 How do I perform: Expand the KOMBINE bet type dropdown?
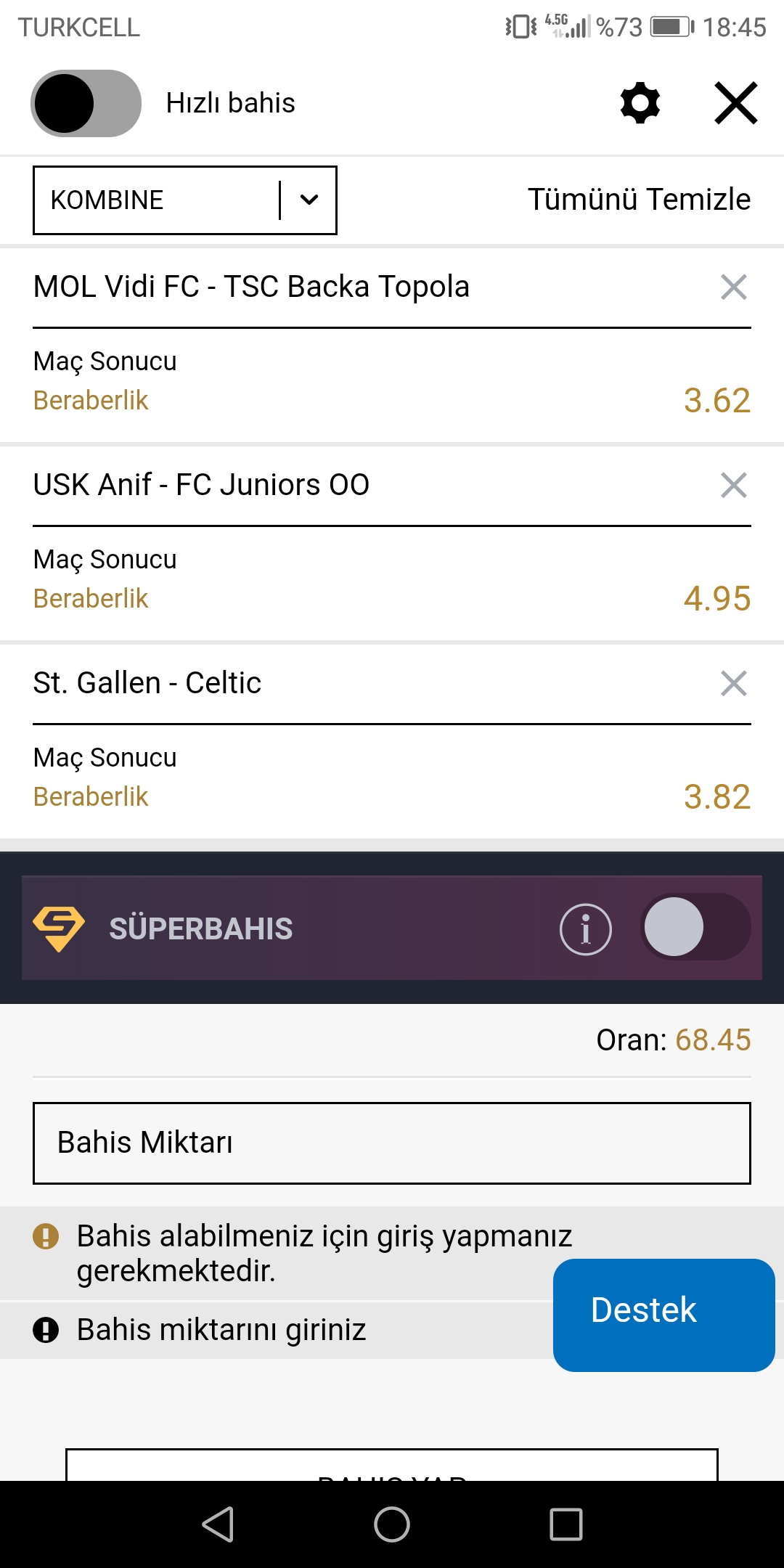[x=185, y=200]
